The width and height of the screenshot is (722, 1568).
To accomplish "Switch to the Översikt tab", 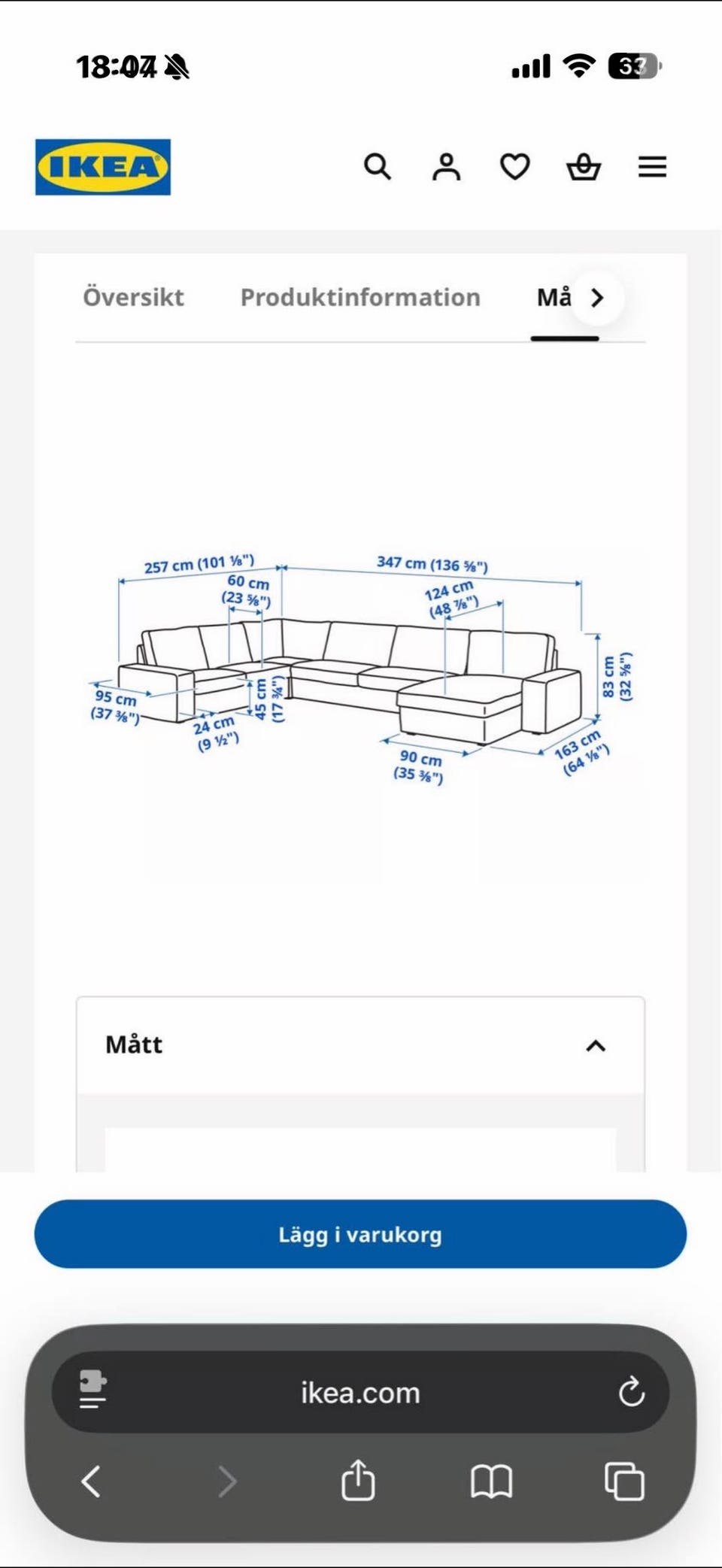I will (x=133, y=297).
